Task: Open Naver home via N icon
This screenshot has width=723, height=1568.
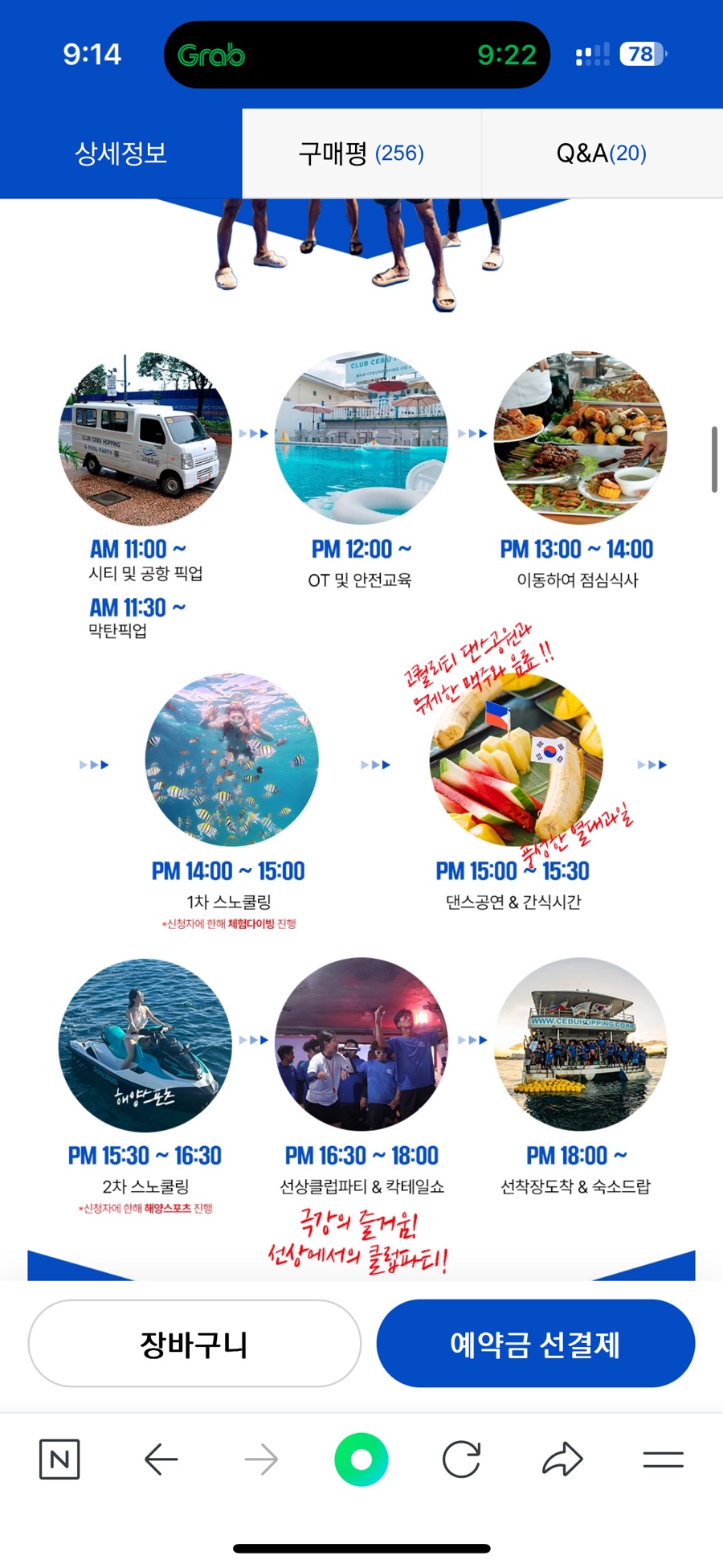Action: click(x=59, y=1460)
